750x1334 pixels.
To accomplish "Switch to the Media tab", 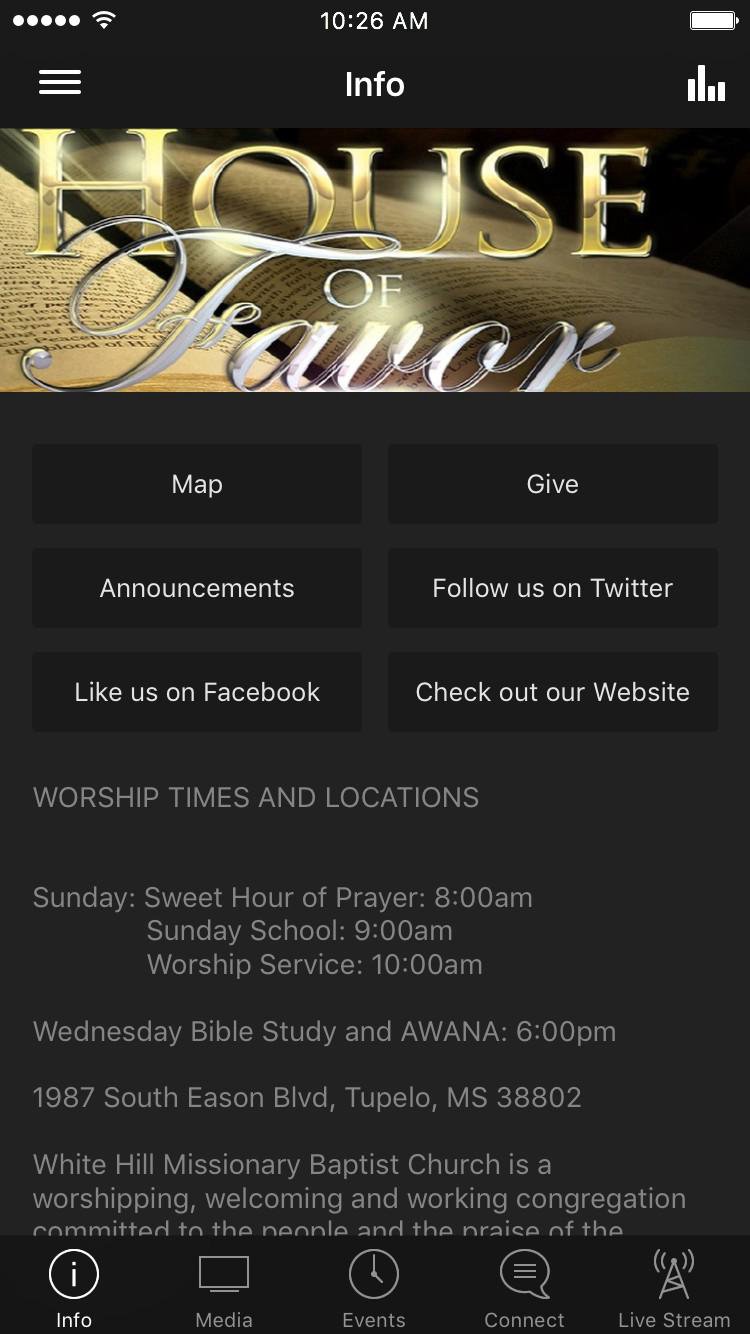I will [x=224, y=1288].
